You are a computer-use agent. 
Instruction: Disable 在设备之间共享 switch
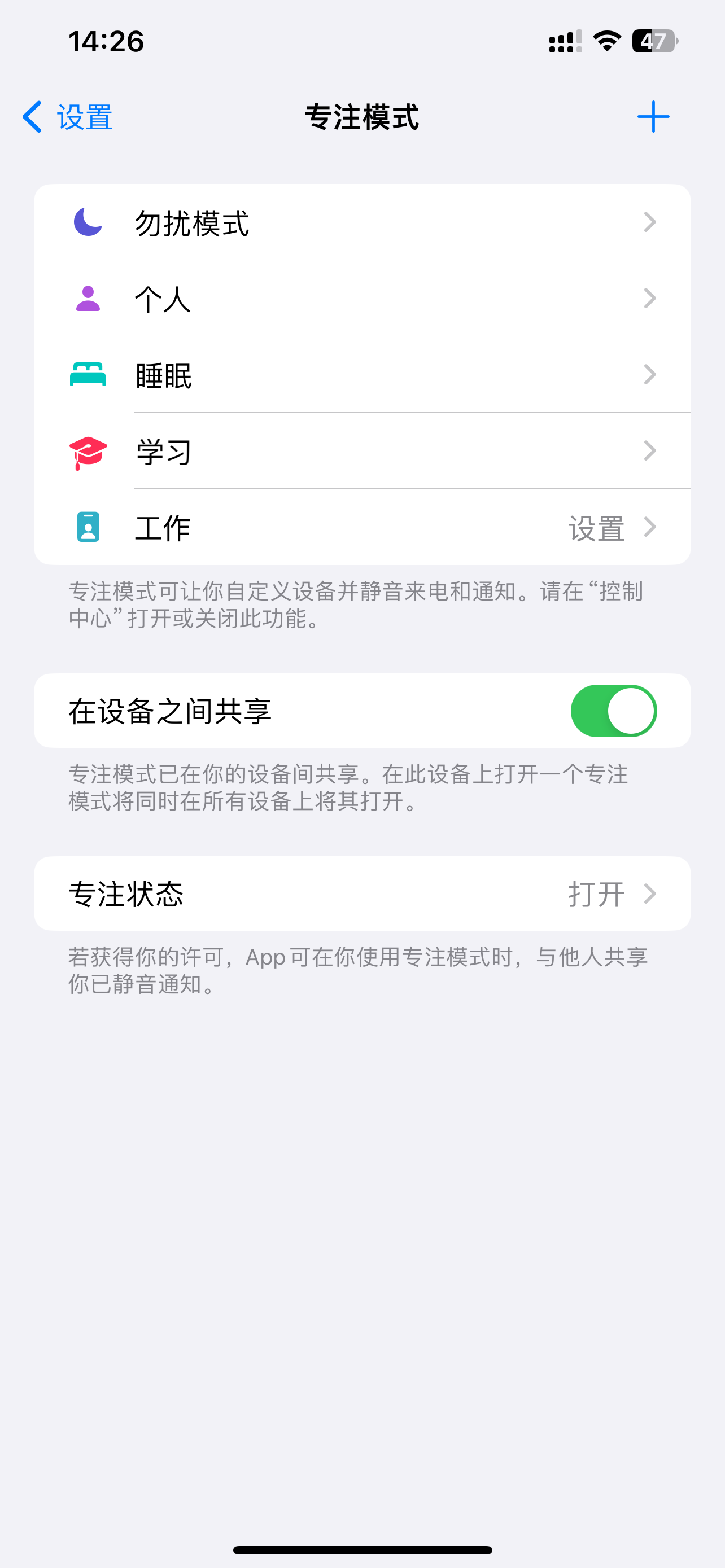coord(613,711)
